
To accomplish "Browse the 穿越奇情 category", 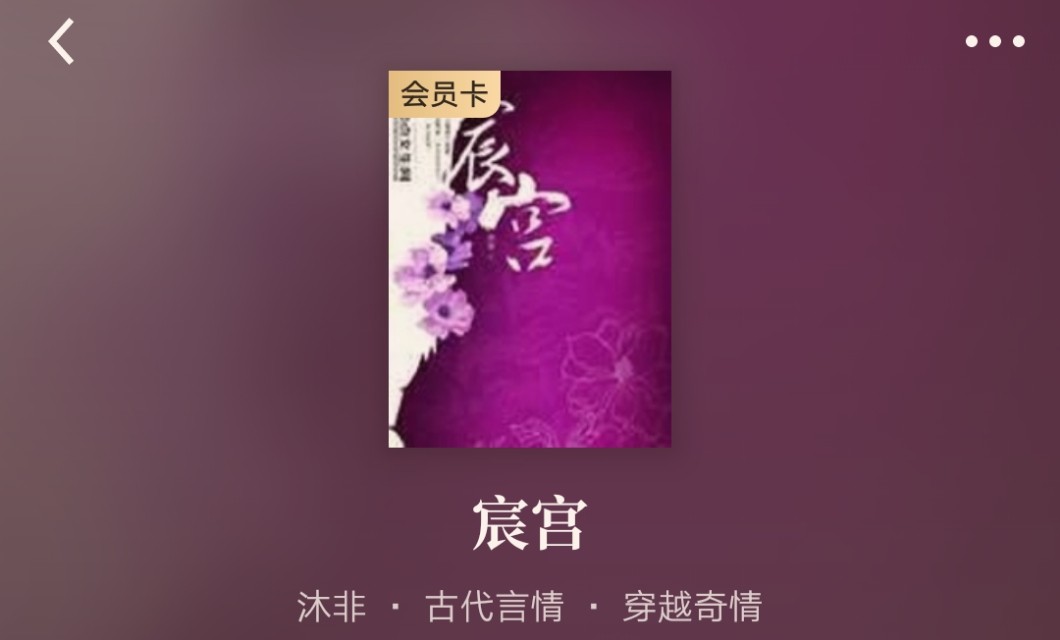I will (692, 607).
